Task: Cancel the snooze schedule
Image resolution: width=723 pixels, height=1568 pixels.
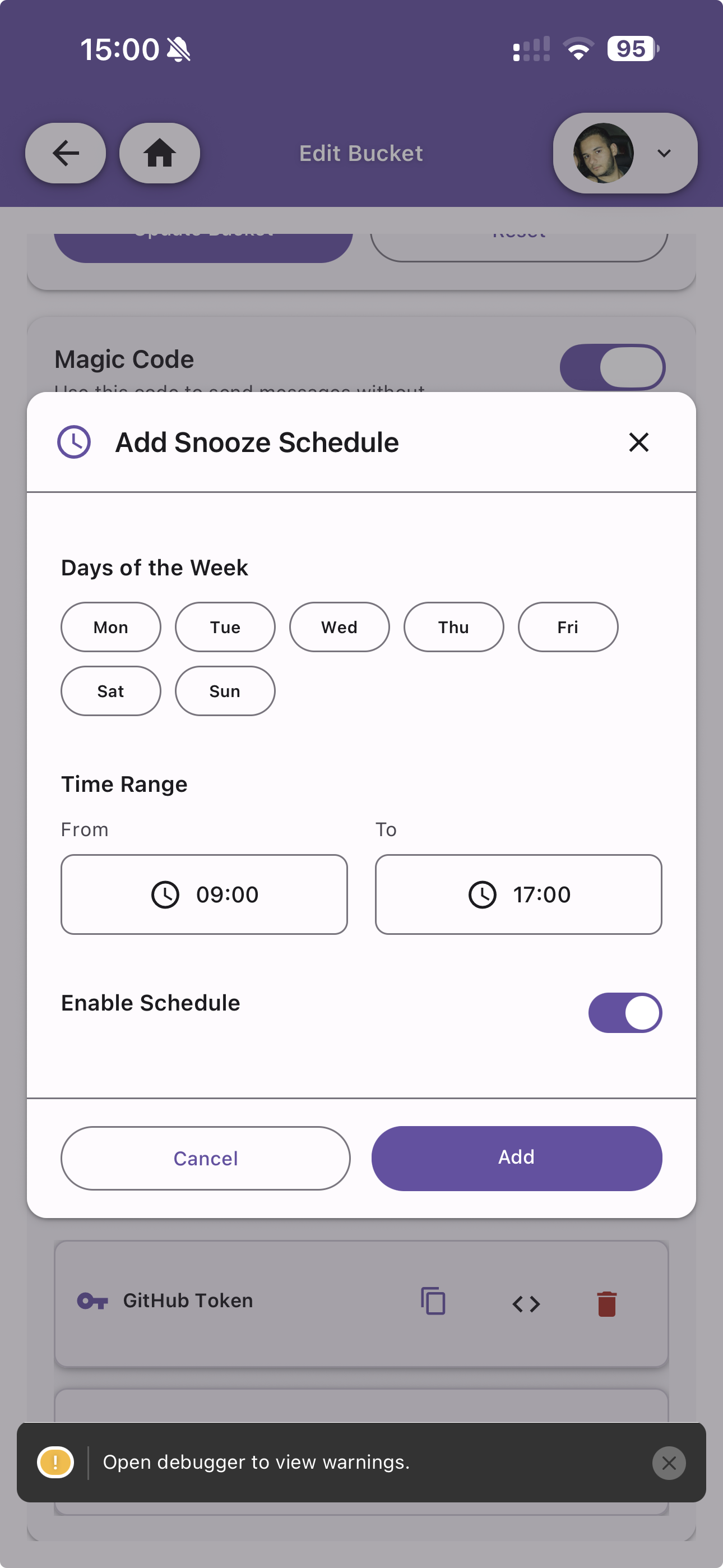Action: [x=205, y=1159]
